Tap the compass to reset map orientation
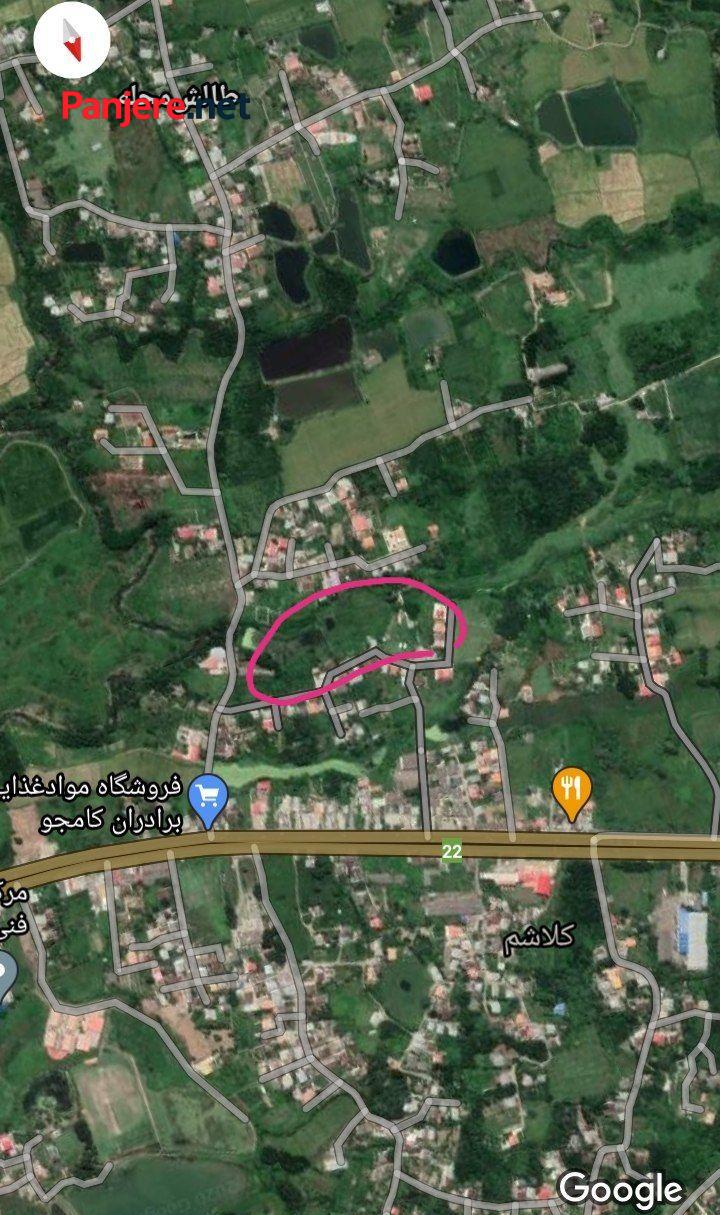The image size is (720, 1215). [x=72, y=41]
